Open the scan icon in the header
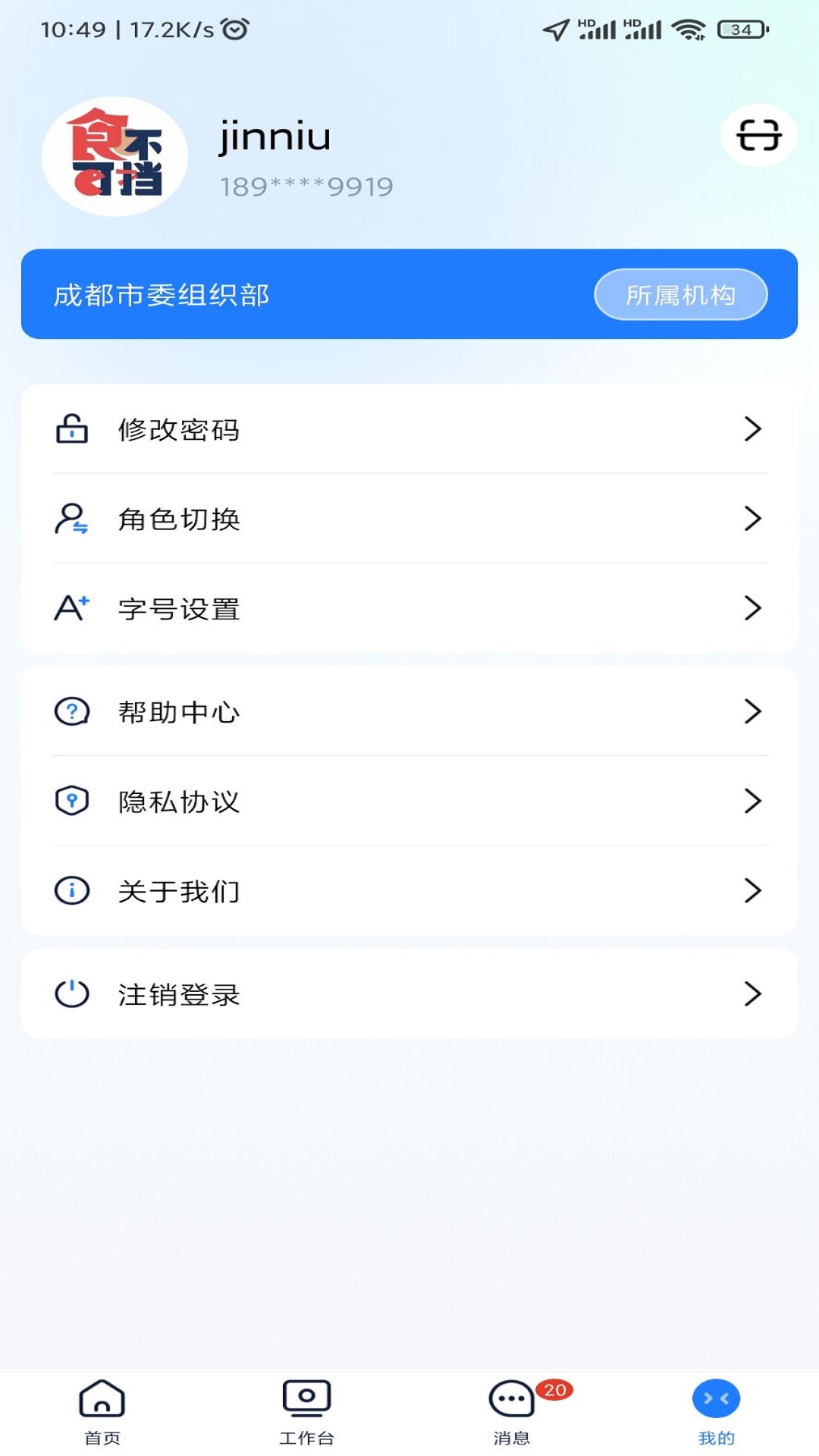 point(758,136)
